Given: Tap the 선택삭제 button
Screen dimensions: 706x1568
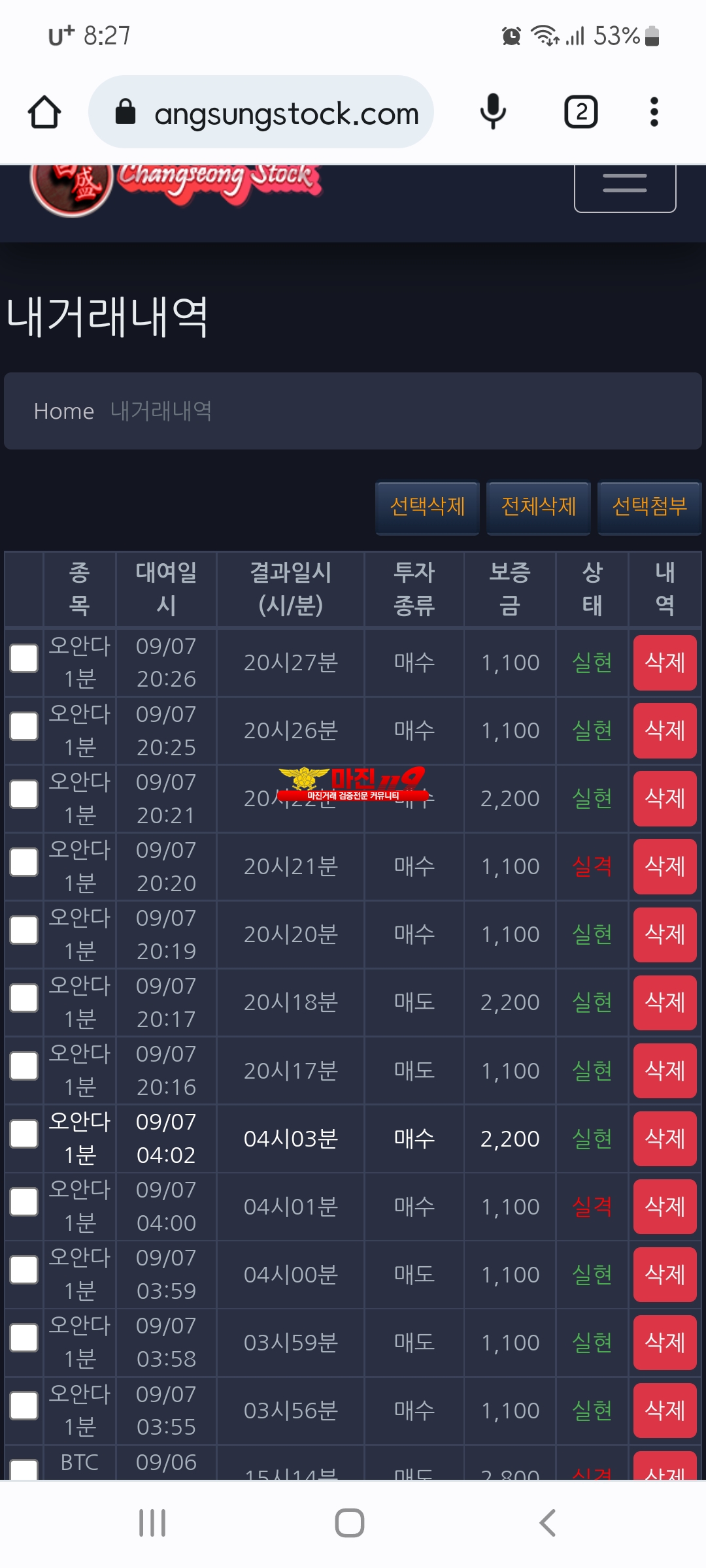Looking at the screenshot, I should pyautogui.click(x=428, y=508).
